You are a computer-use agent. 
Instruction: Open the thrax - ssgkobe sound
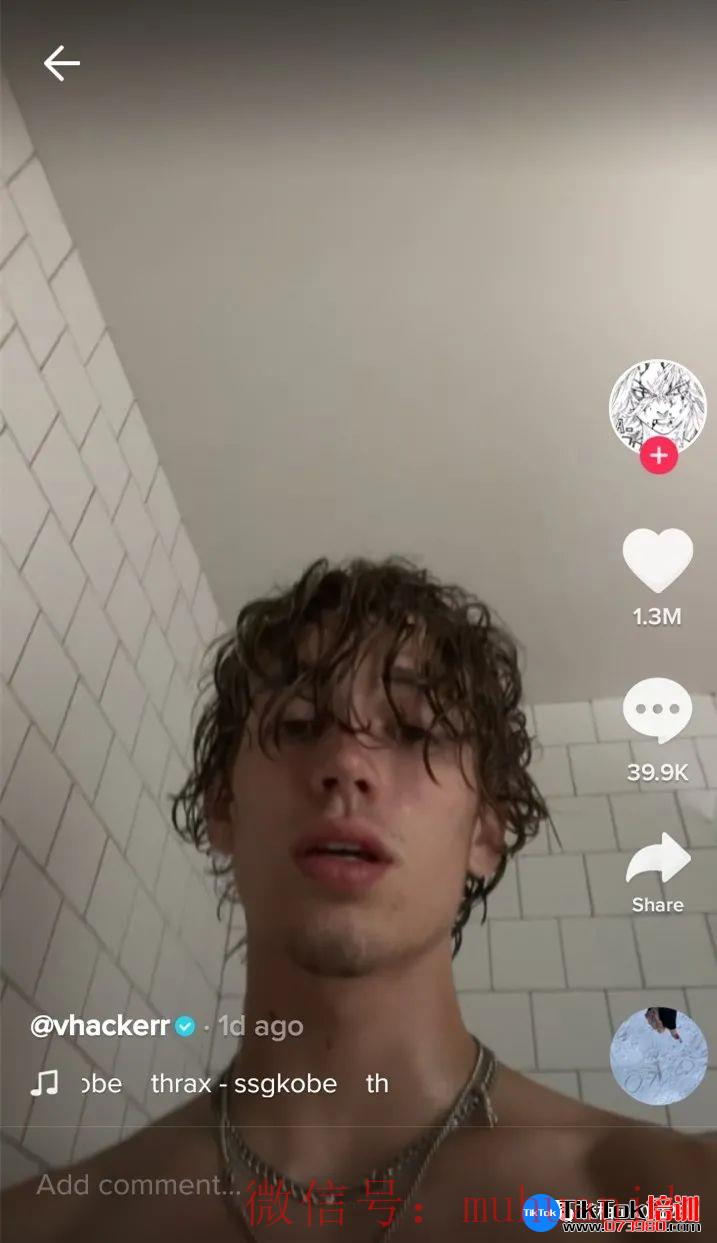[x=243, y=1084]
